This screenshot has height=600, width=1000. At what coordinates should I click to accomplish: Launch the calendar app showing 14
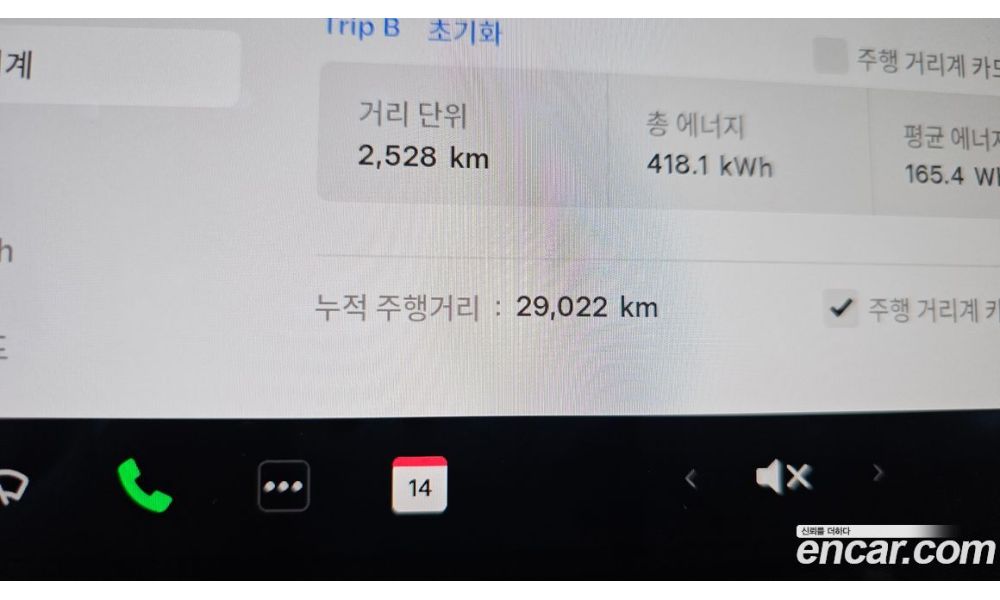419,486
